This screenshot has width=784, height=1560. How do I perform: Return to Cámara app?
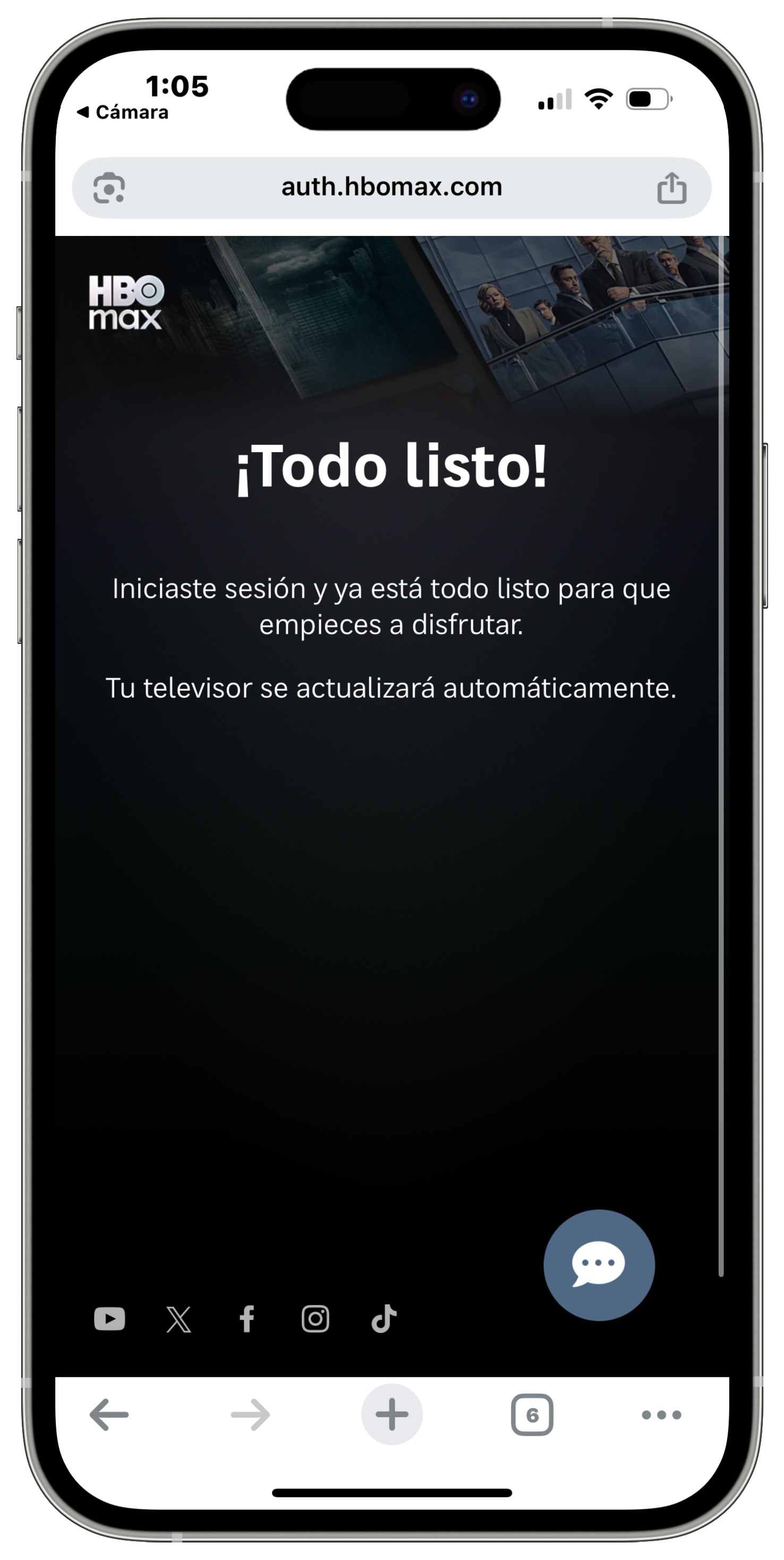coord(123,113)
